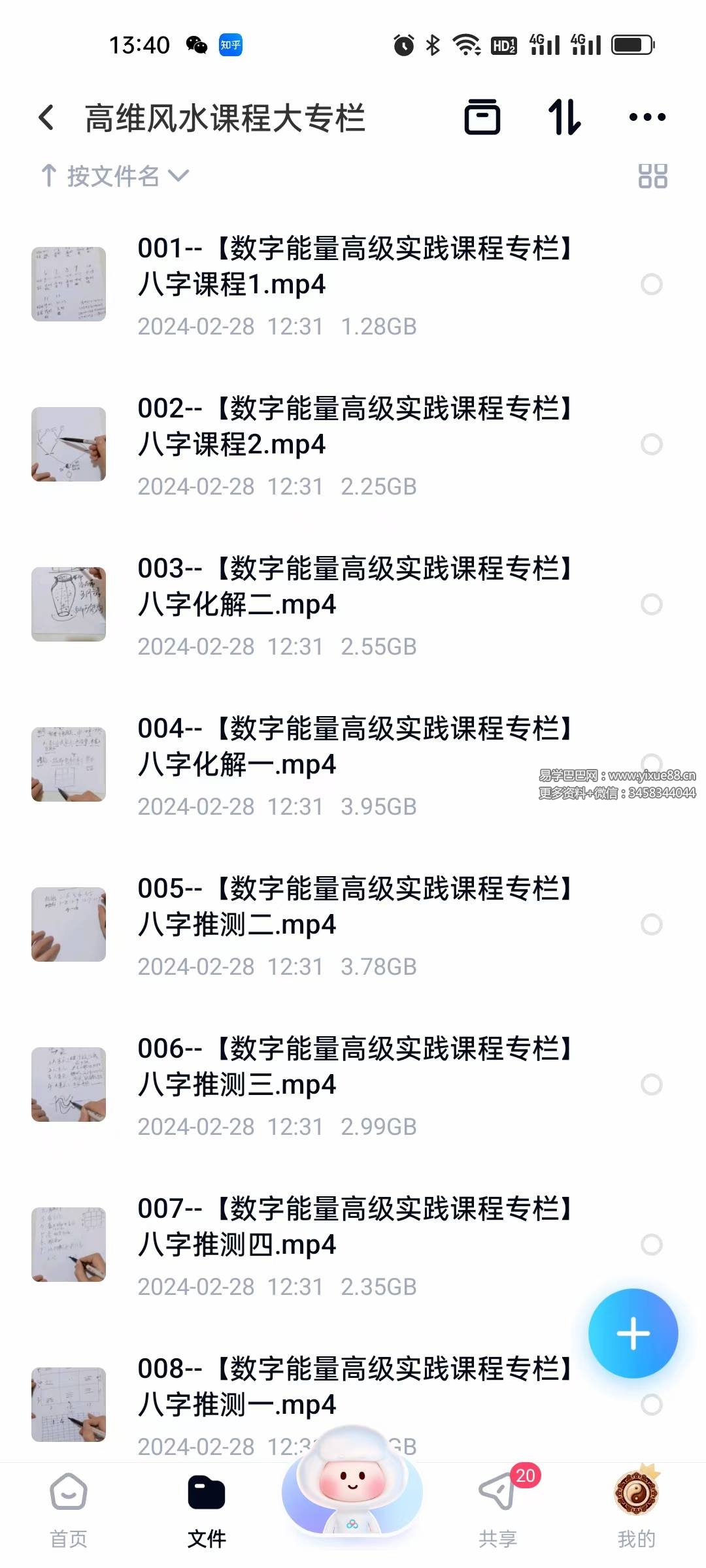This screenshot has height=1568, width=706.
Task: Play file 003 八字化解二.mp4
Action: tap(353, 587)
